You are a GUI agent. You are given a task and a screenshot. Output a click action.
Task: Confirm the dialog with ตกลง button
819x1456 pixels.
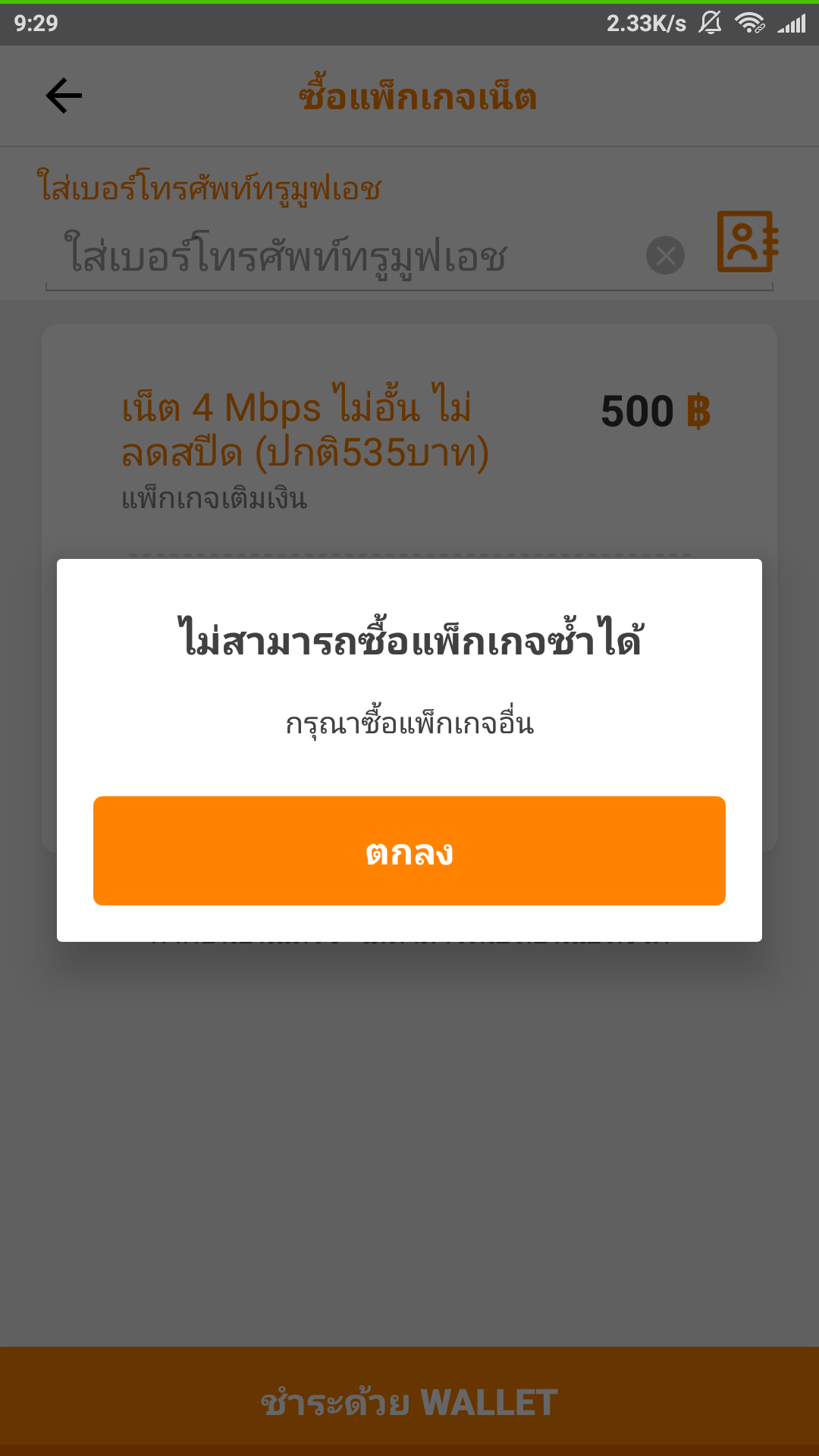pos(409,851)
